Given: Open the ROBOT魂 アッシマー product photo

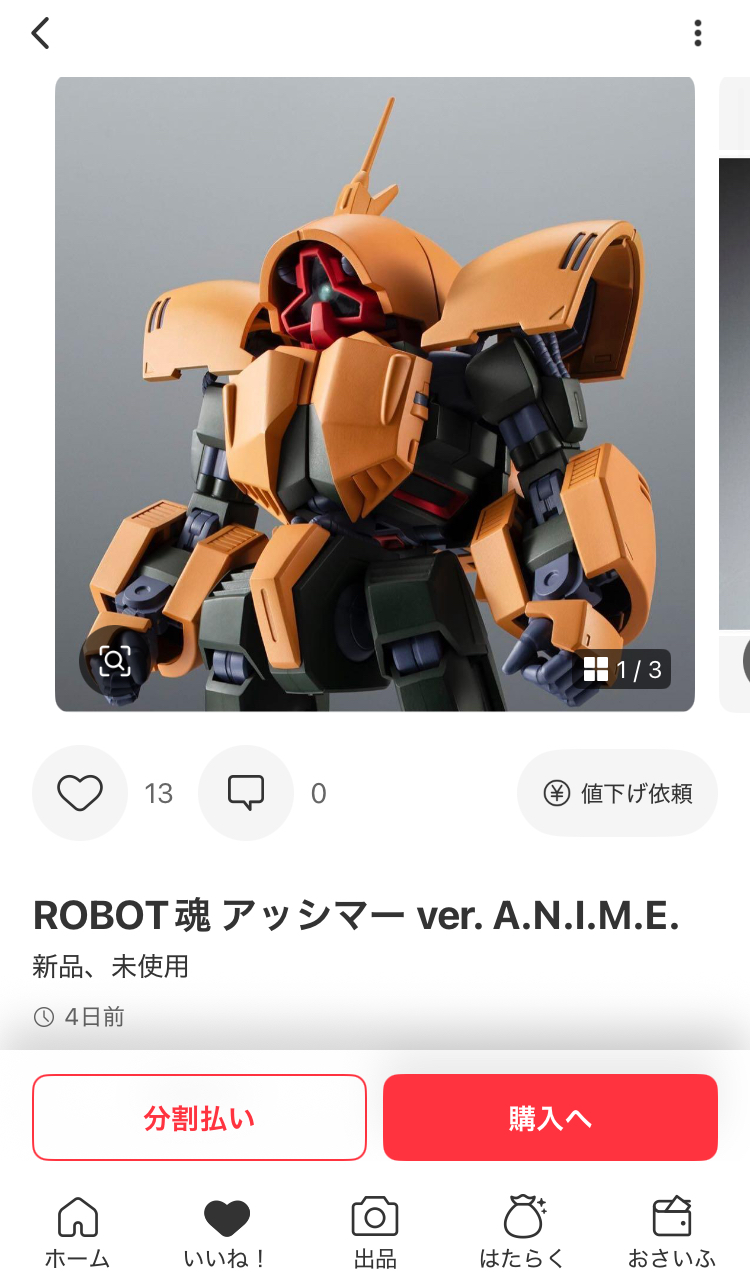Looking at the screenshot, I should point(375,380).
